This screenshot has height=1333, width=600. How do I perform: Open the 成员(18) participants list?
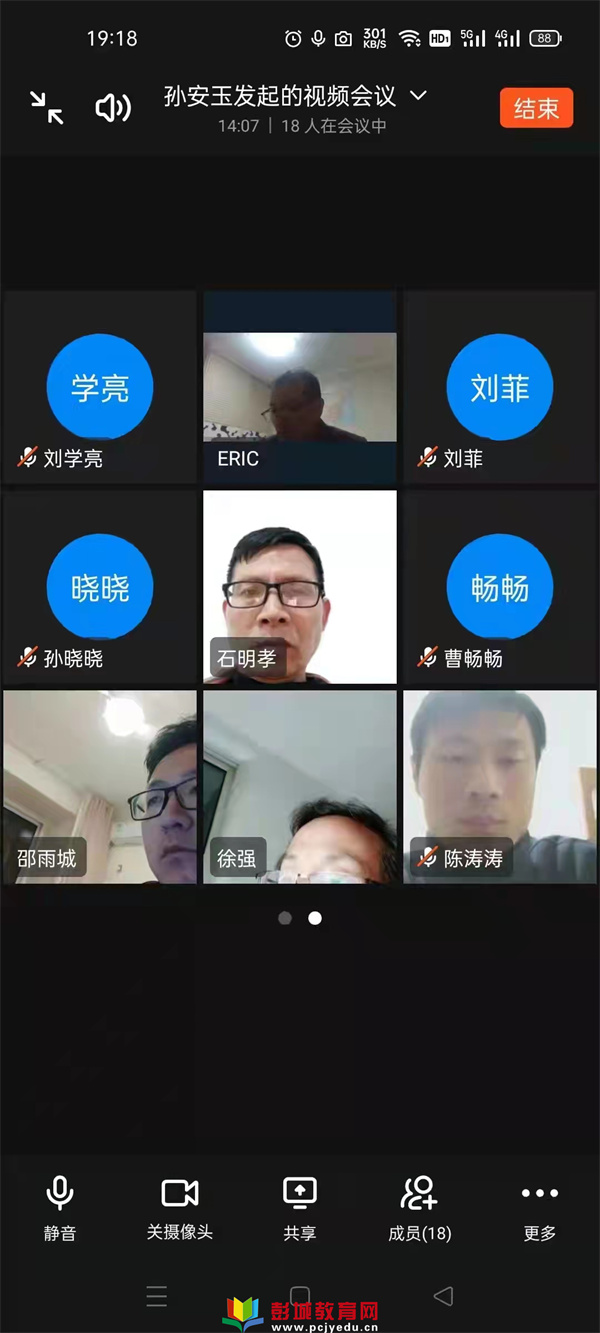click(x=420, y=1207)
